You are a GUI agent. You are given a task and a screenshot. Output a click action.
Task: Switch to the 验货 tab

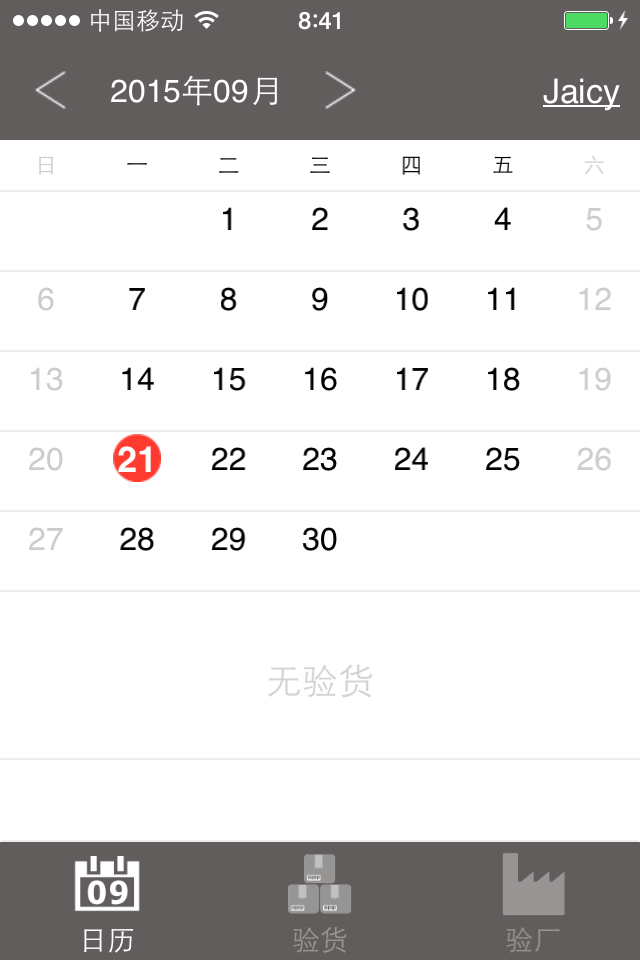click(320, 900)
